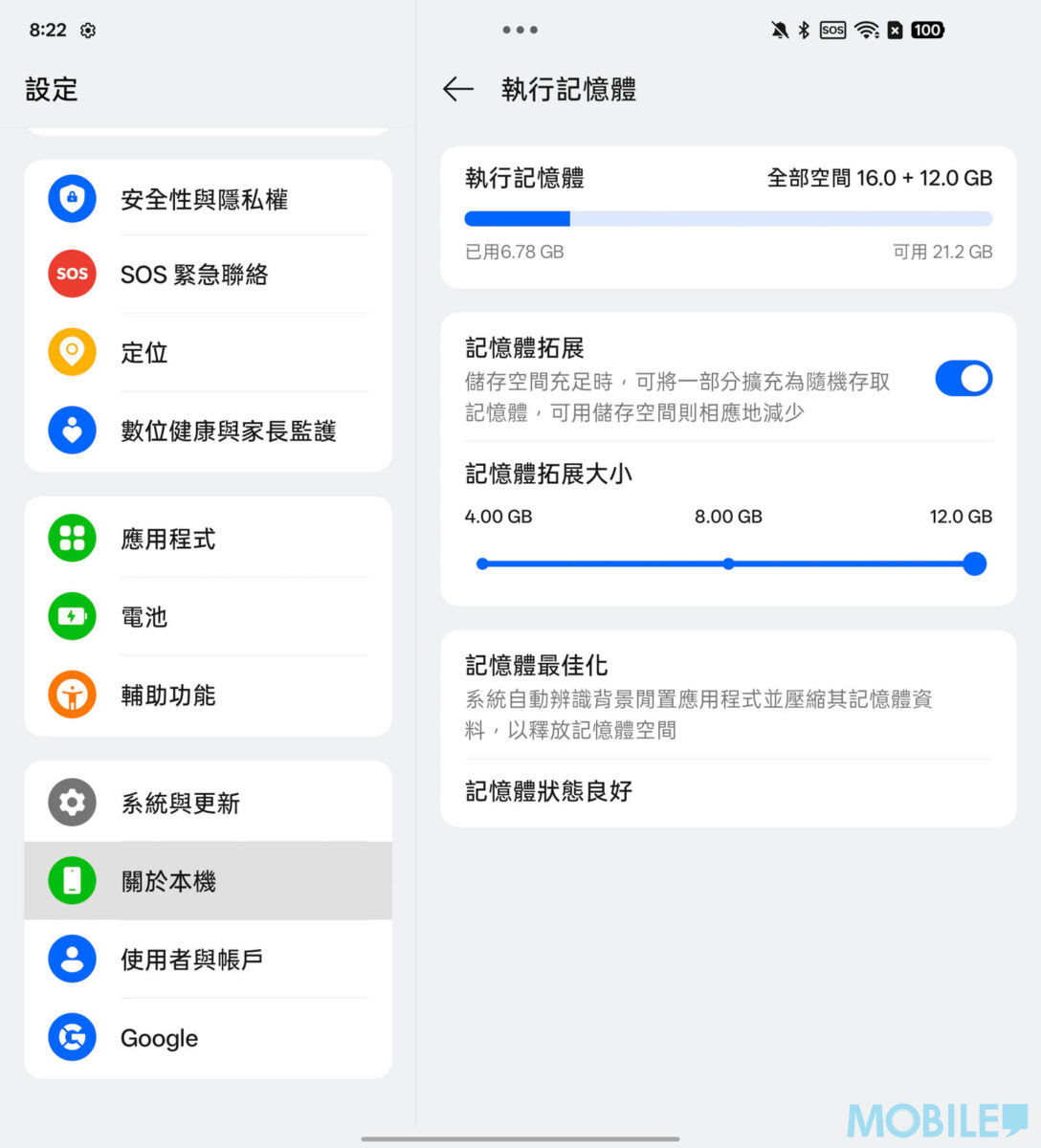The width and height of the screenshot is (1041, 1148).
Task: Open 使用者與帳戶 settings
Action: pos(207,960)
